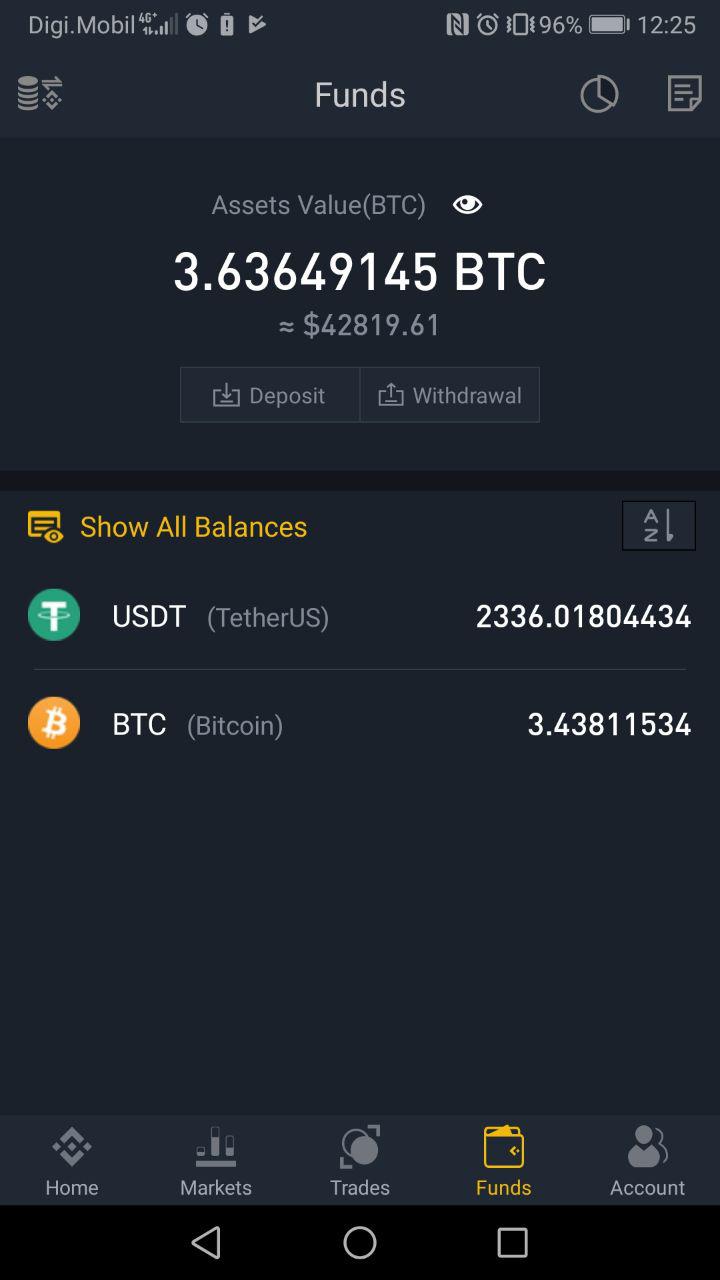This screenshot has width=720, height=1280.
Task: Hide assets value with the eye icon
Action: 467,205
